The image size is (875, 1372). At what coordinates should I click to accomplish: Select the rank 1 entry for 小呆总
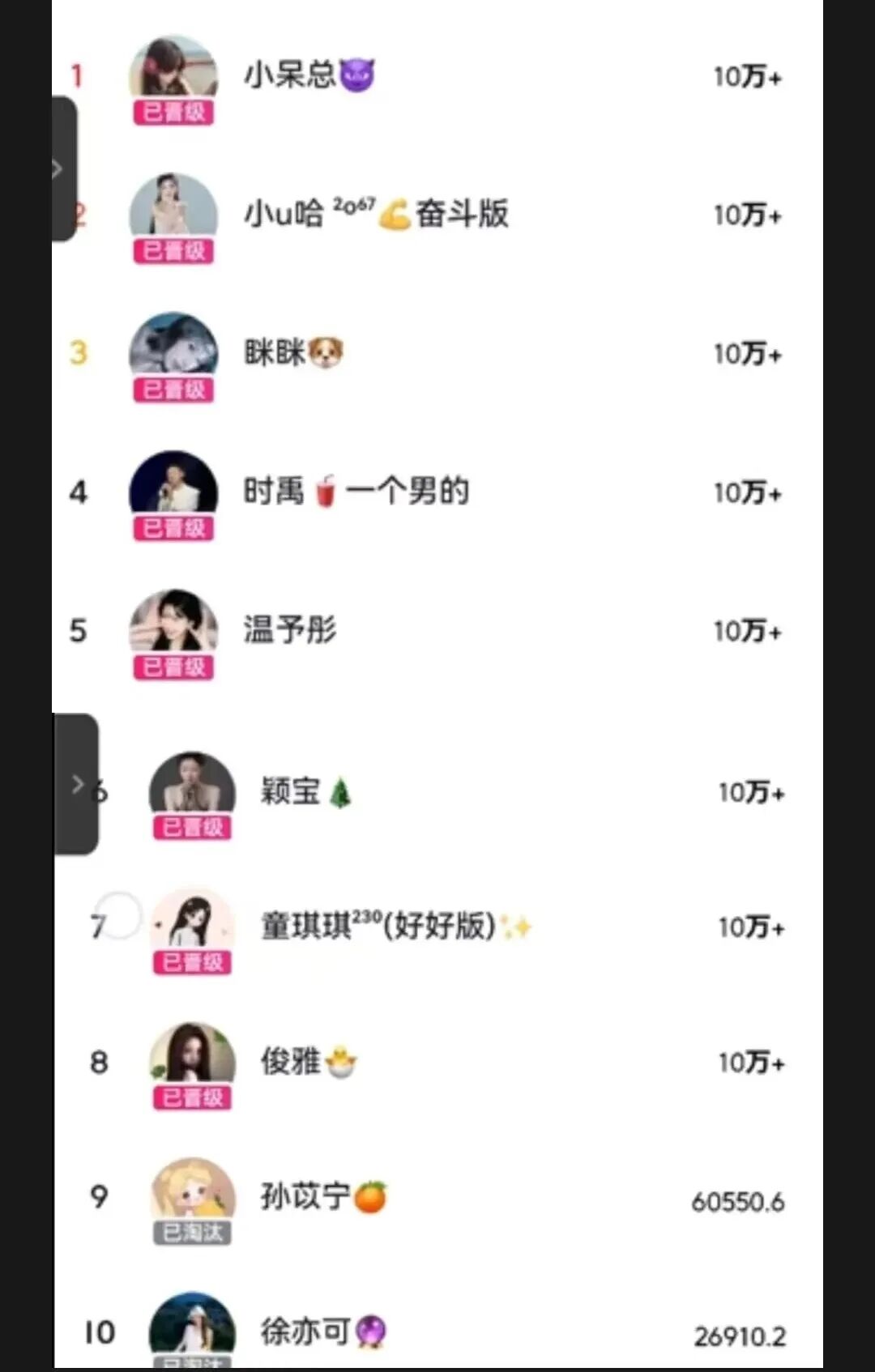(437, 75)
